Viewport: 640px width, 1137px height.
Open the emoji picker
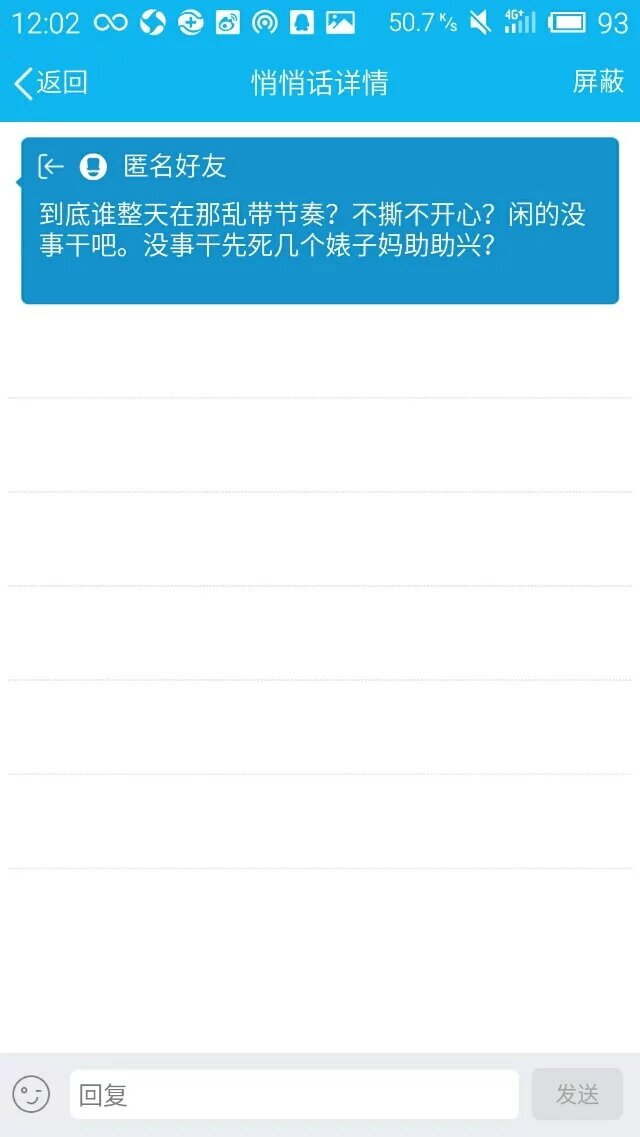coord(31,1094)
